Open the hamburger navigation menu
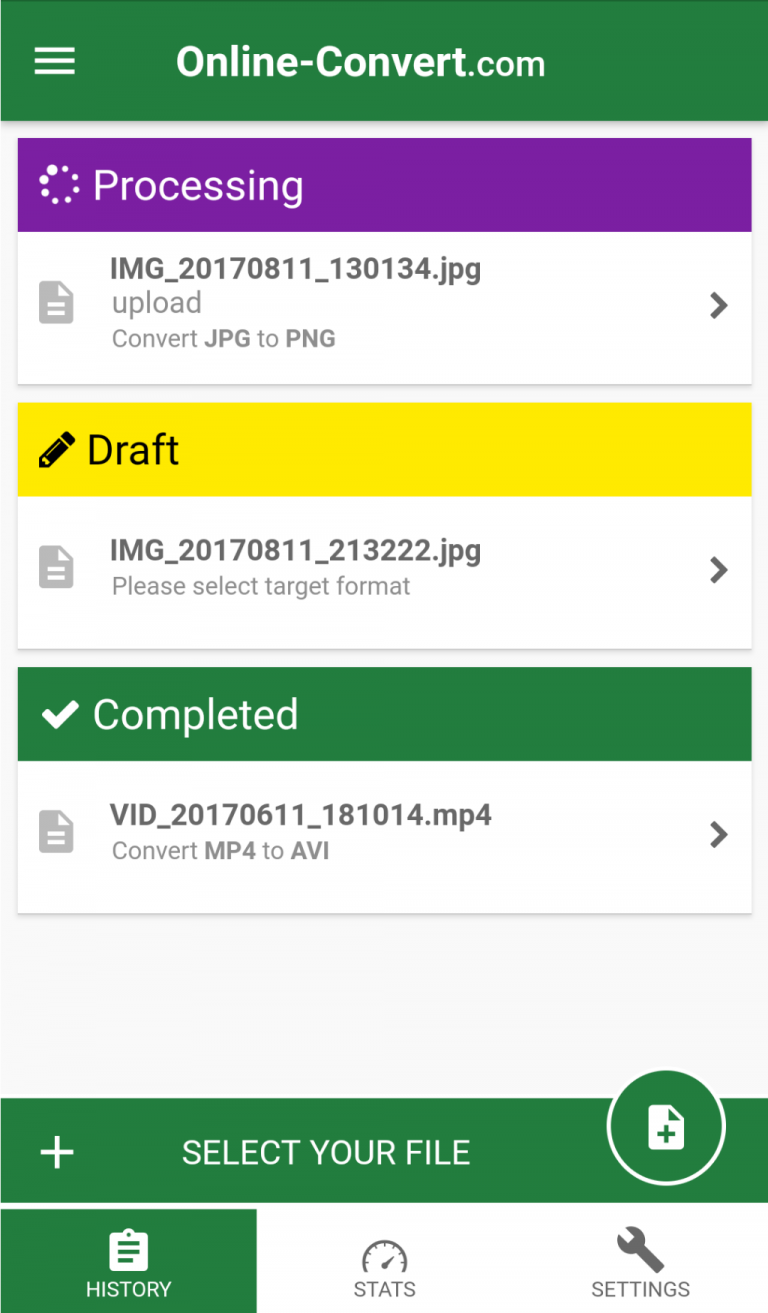Image resolution: width=768 pixels, height=1313 pixels. (x=54, y=61)
